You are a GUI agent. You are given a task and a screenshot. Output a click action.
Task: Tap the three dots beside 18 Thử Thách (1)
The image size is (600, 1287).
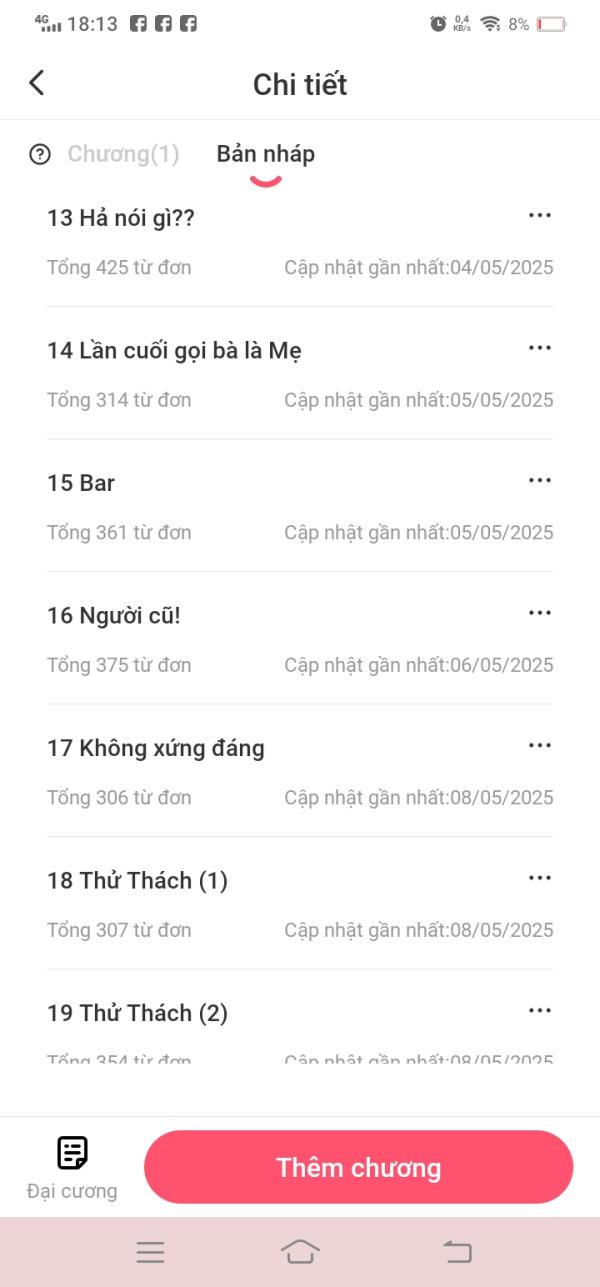tap(540, 878)
